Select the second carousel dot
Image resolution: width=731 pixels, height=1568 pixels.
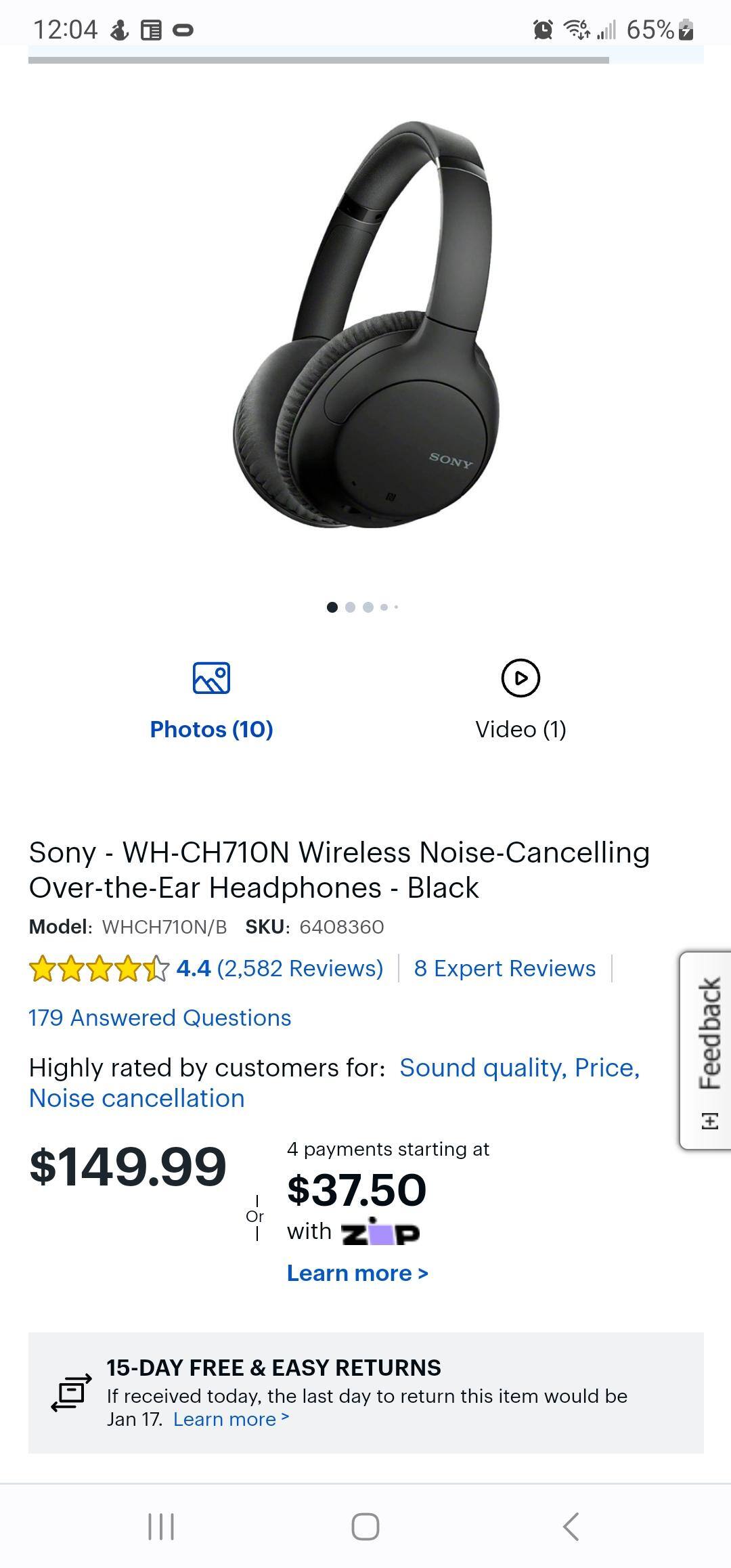point(351,607)
